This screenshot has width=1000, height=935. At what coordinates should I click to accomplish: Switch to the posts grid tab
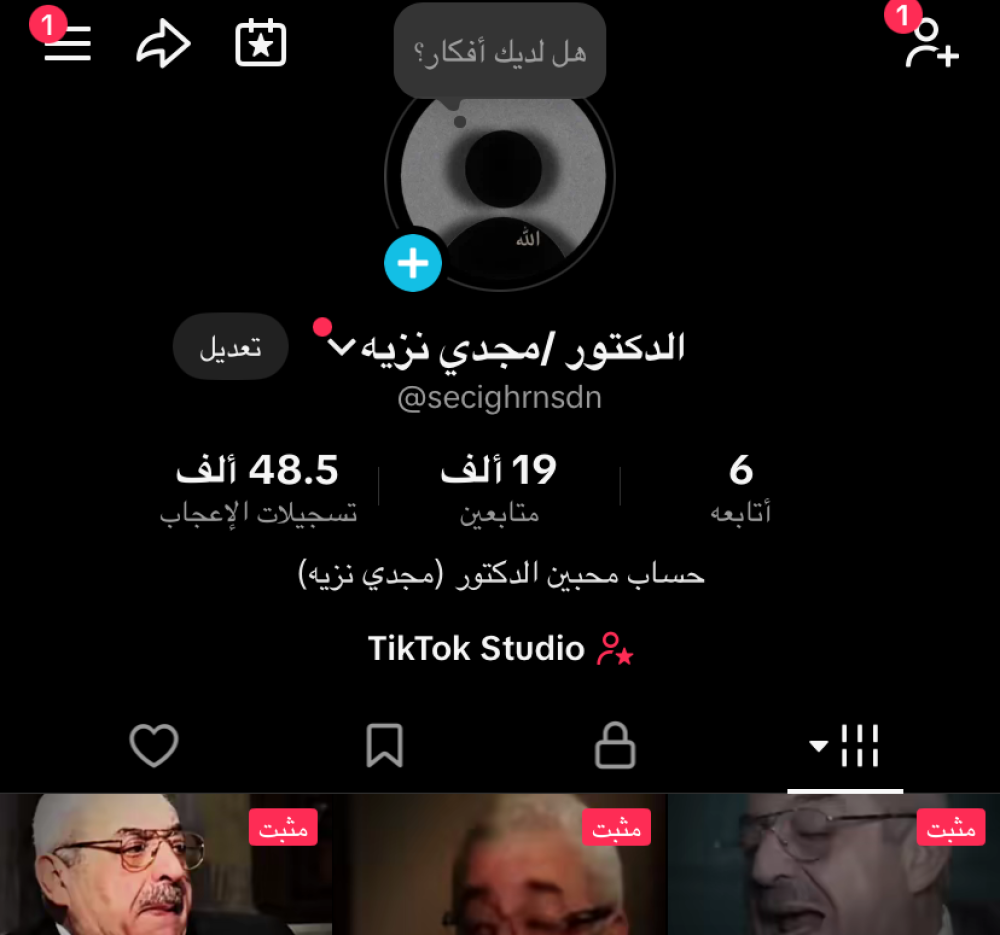pos(846,746)
